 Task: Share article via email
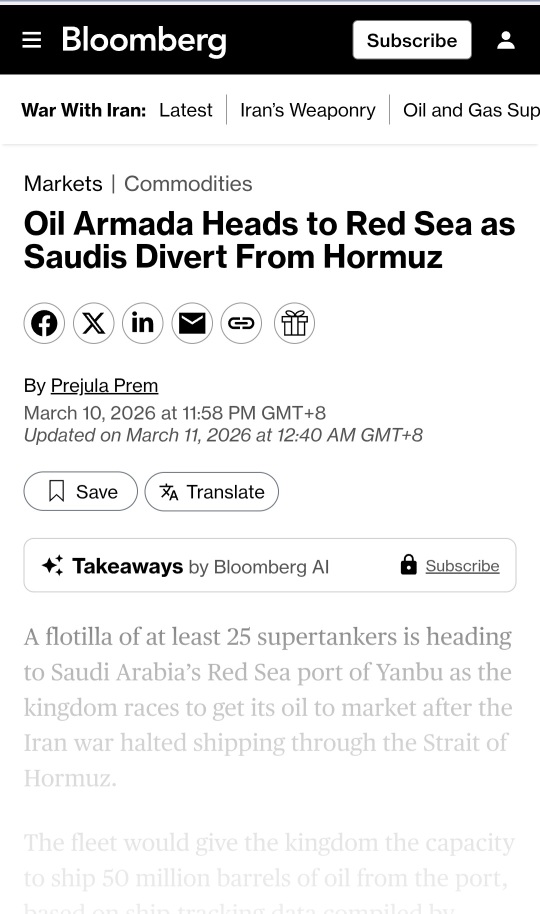coord(192,323)
